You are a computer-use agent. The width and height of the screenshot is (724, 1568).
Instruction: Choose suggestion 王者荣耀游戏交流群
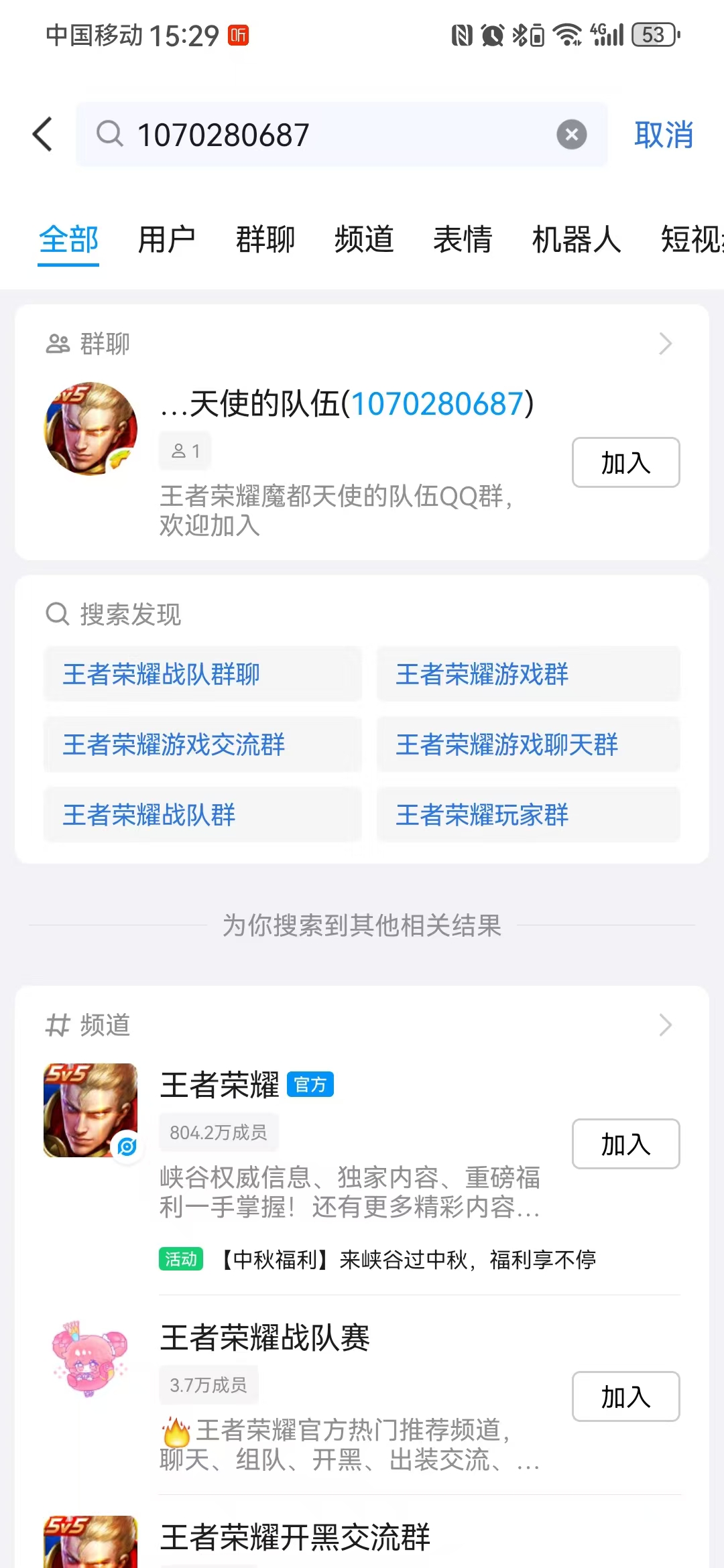click(202, 744)
